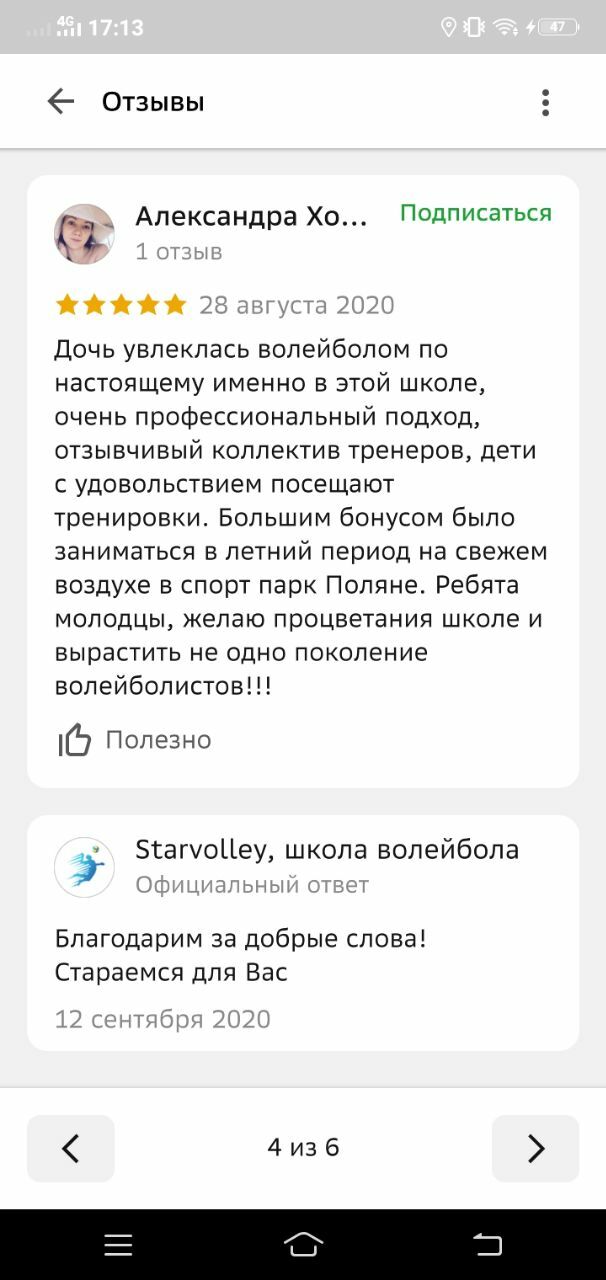Go to the previous review

[71, 1148]
